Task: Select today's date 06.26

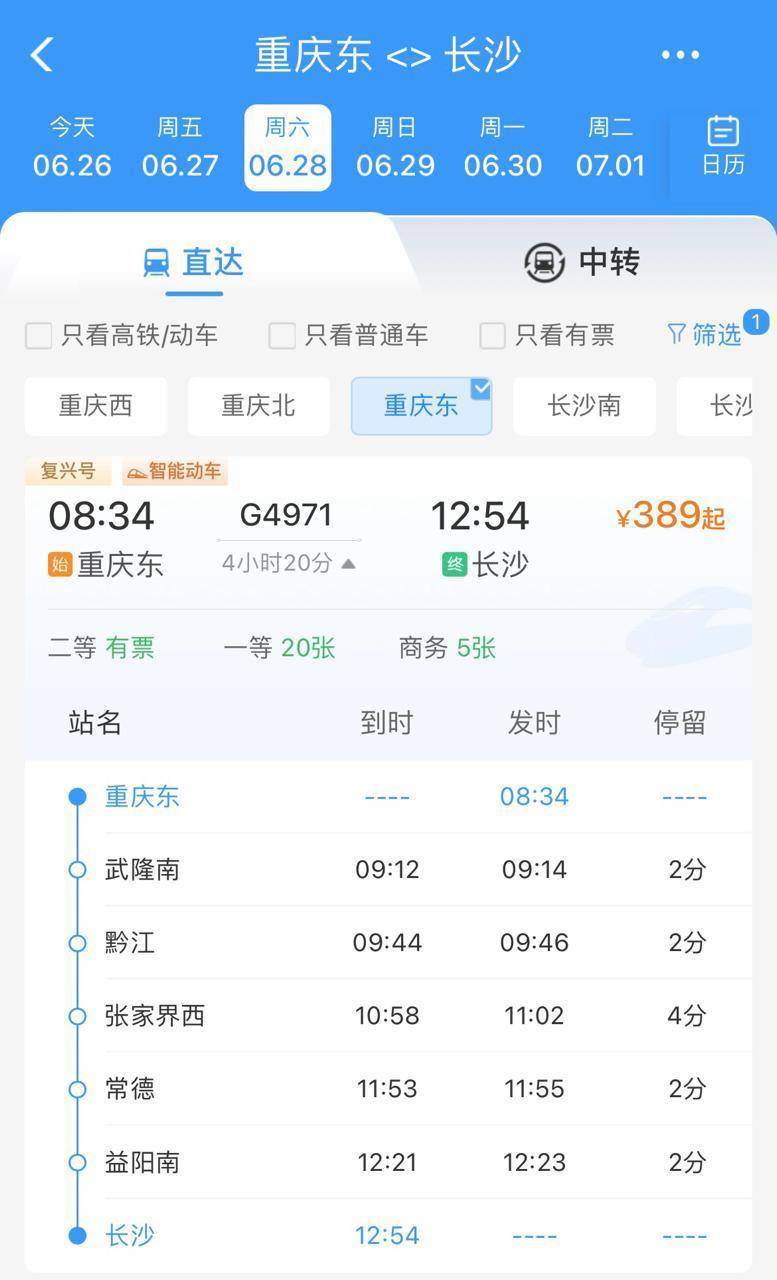Action: [72, 148]
